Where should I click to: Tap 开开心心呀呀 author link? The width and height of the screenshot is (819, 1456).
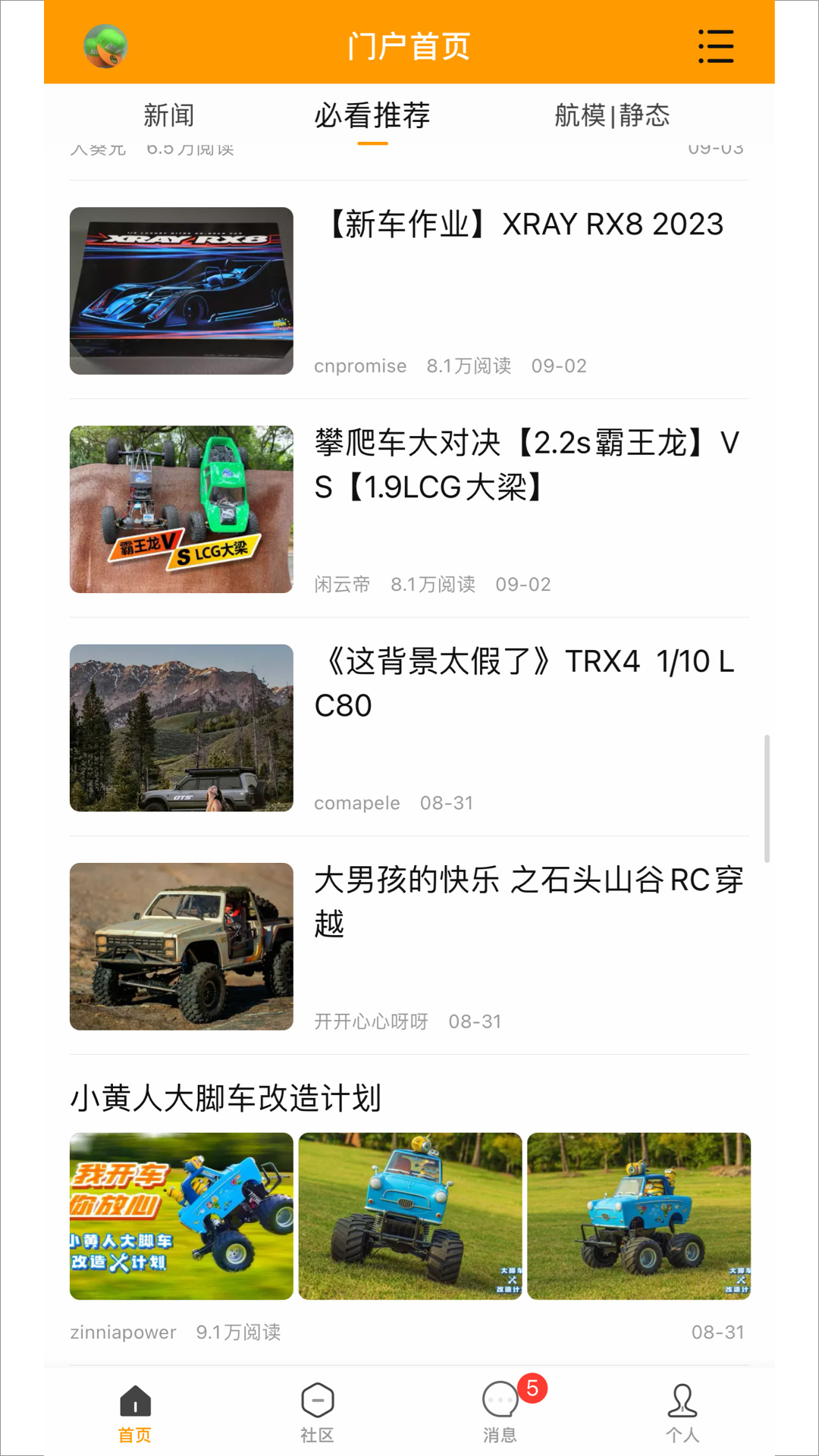click(372, 1021)
